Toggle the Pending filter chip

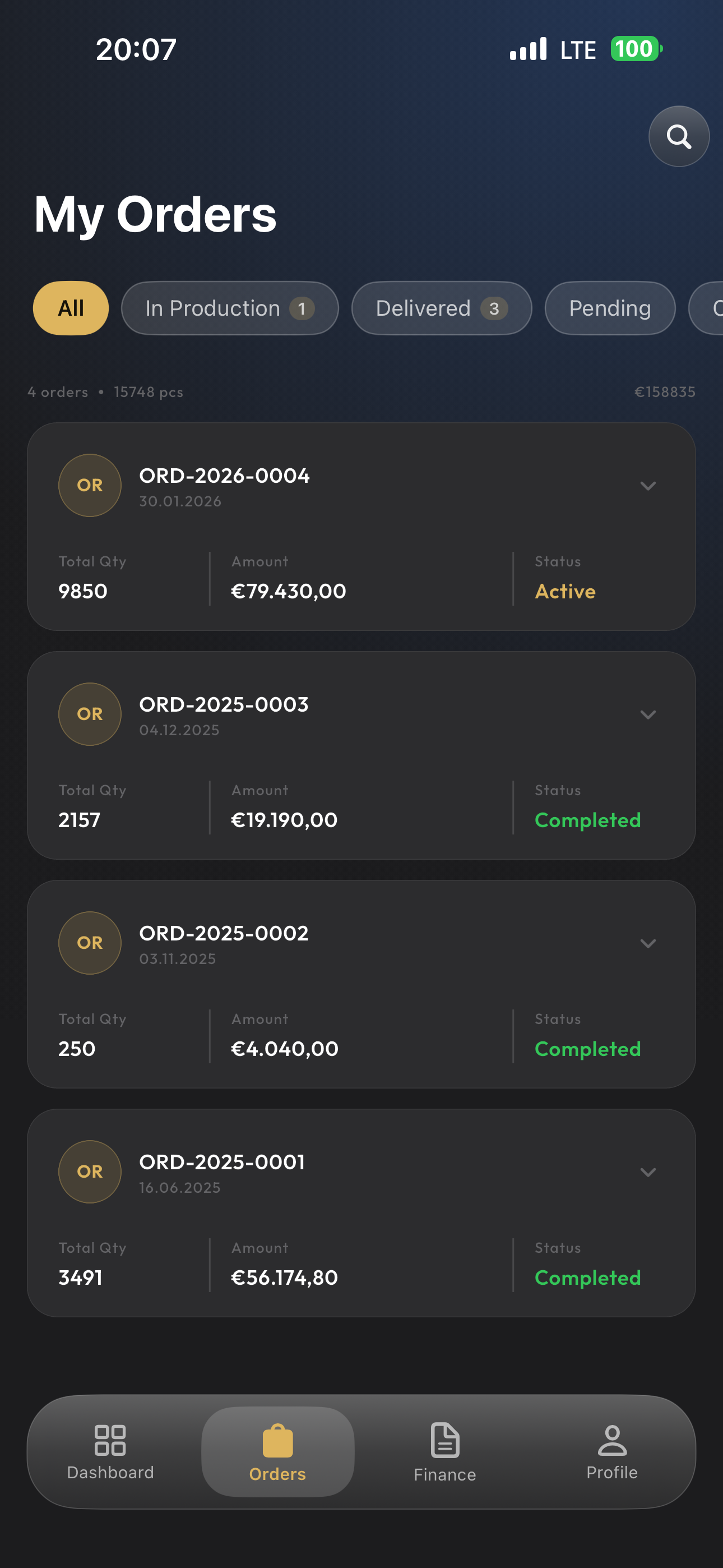coord(609,308)
